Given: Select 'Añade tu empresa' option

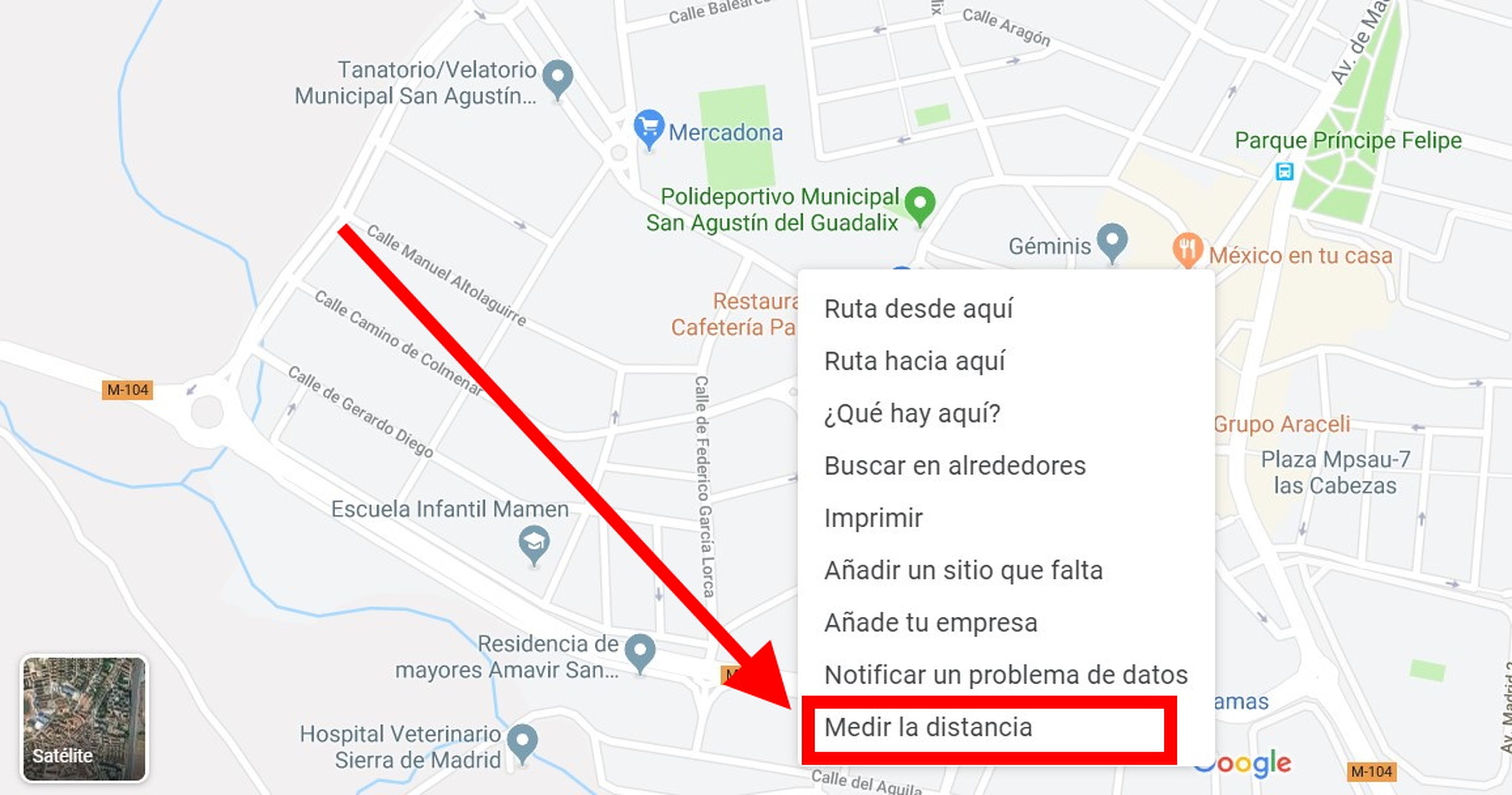Looking at the screenshot, I should (x=930, y=623).
